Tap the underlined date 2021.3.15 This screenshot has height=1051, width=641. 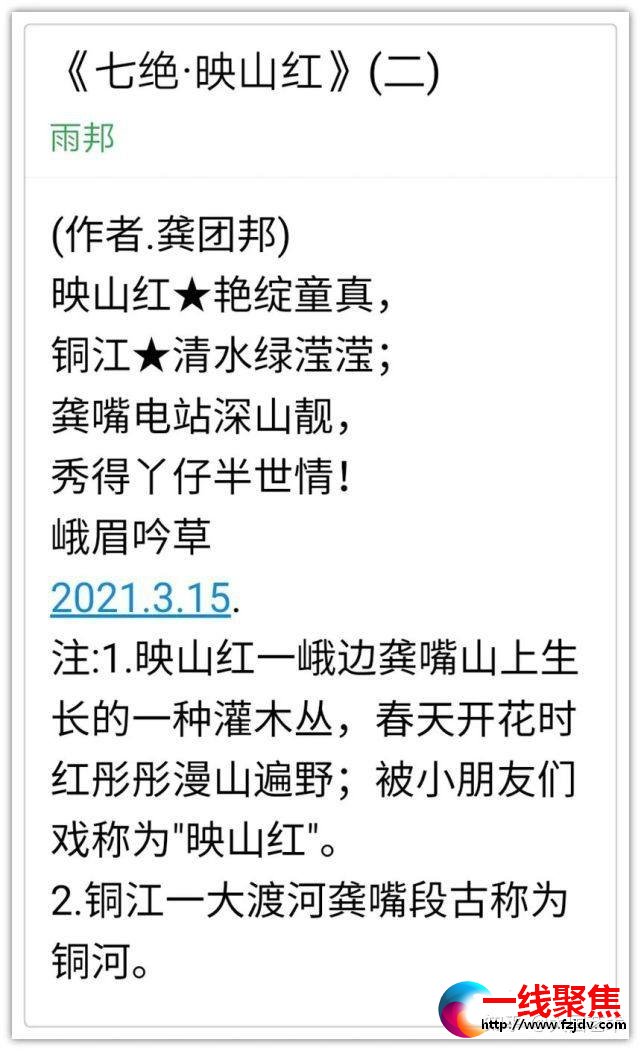click(x=140, y=598)
